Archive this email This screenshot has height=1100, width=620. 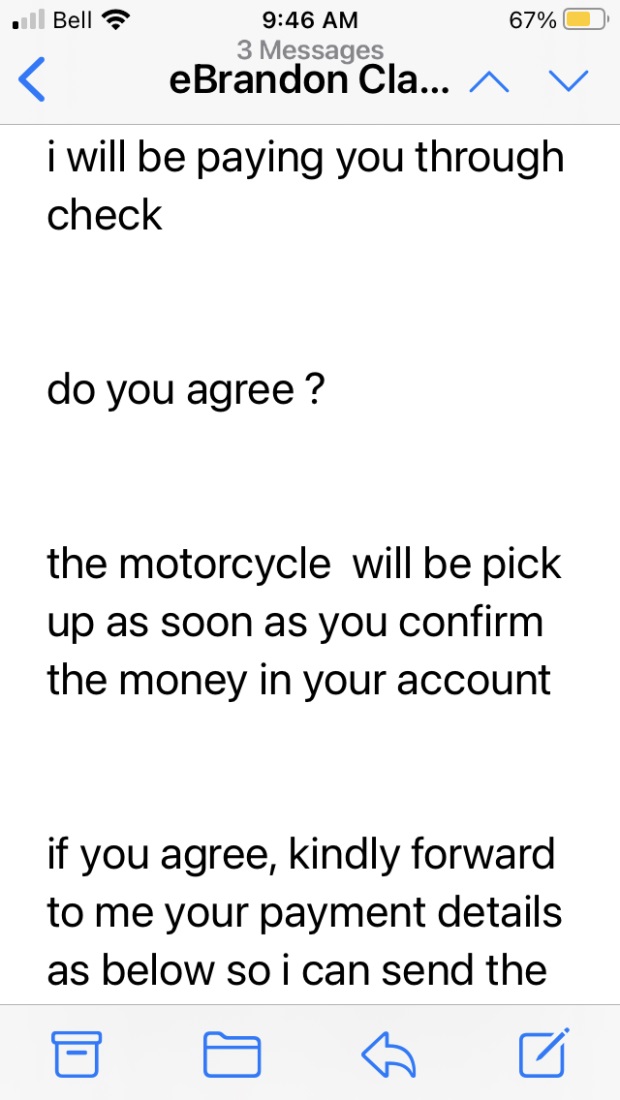75,1054
